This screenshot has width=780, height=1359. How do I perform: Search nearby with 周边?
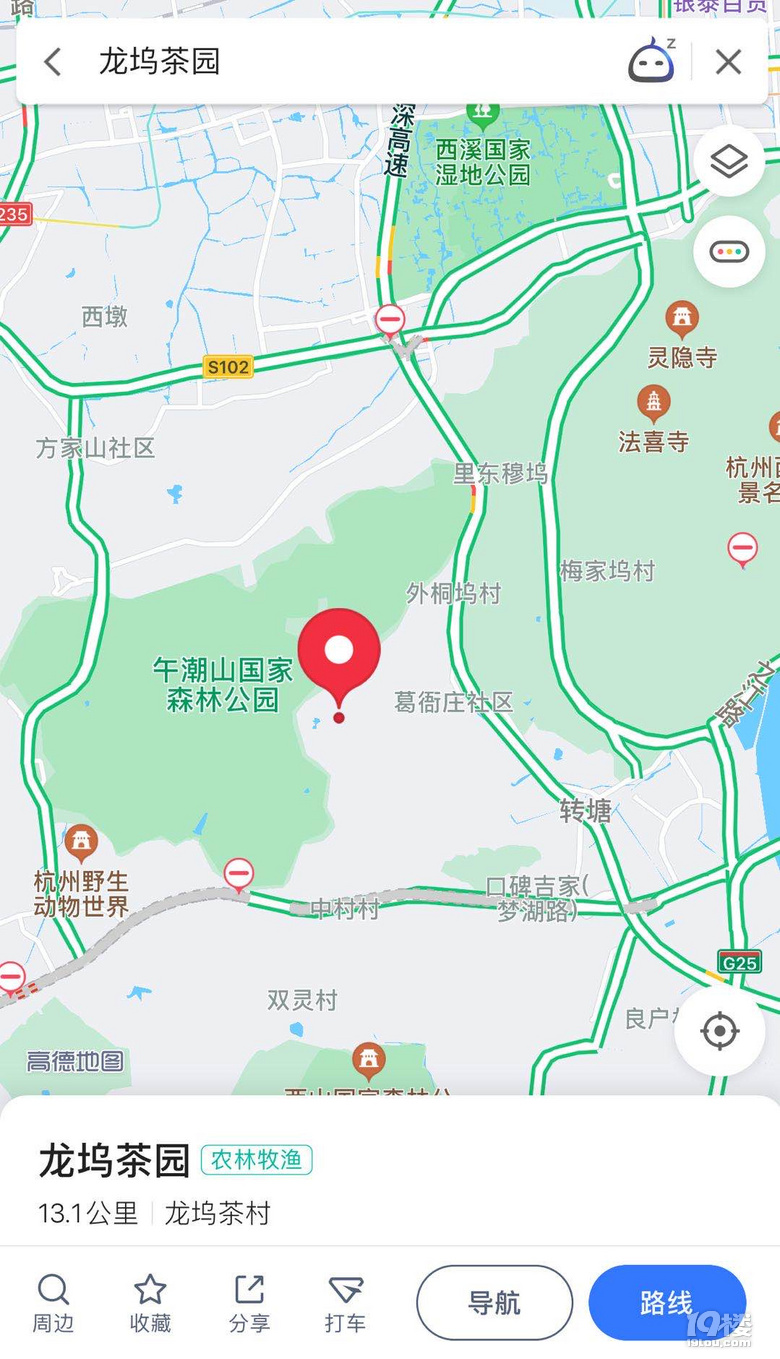(53, 1303)
